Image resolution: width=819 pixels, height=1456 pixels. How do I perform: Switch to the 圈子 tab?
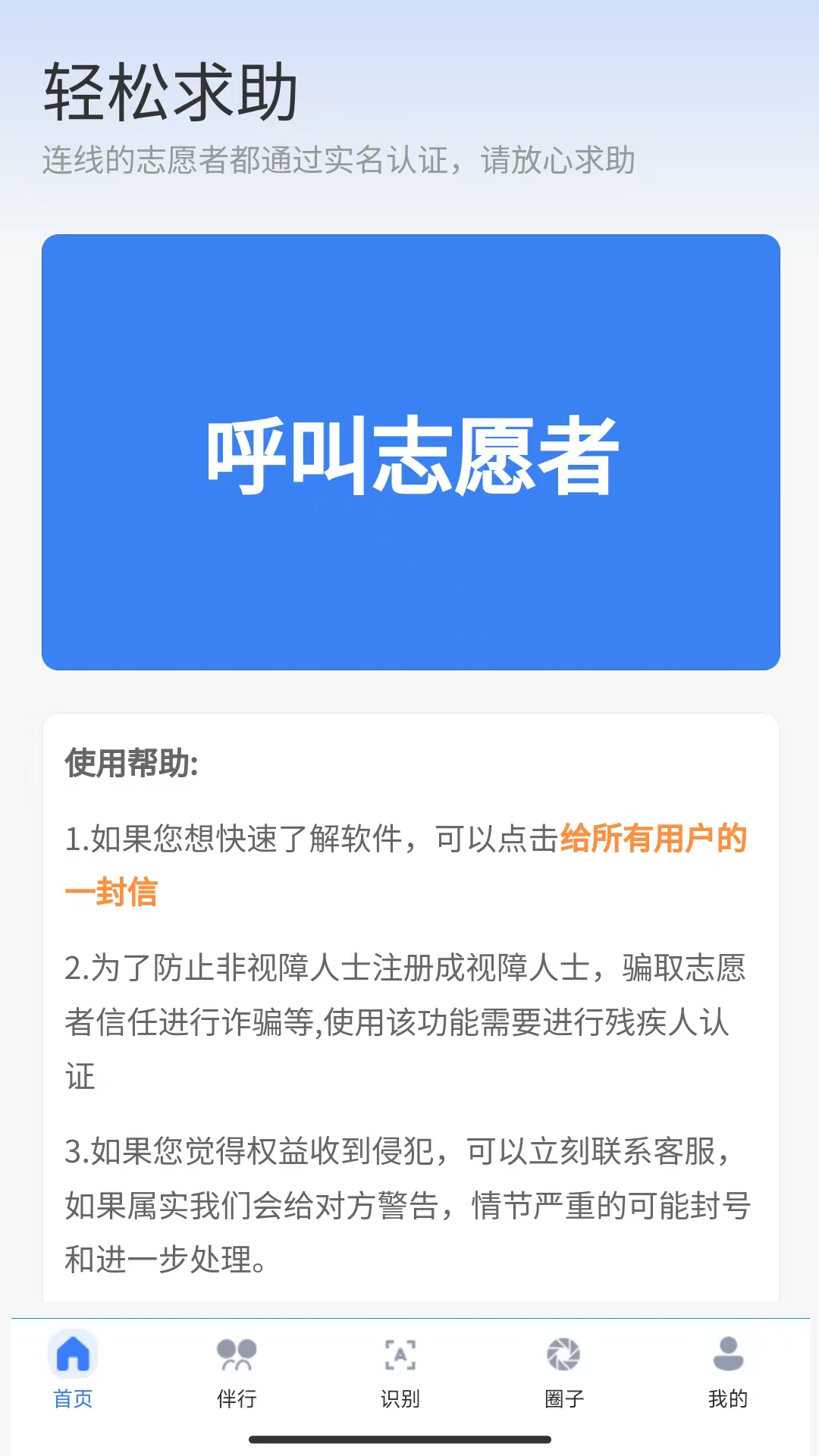click(x=564, y=1399)
